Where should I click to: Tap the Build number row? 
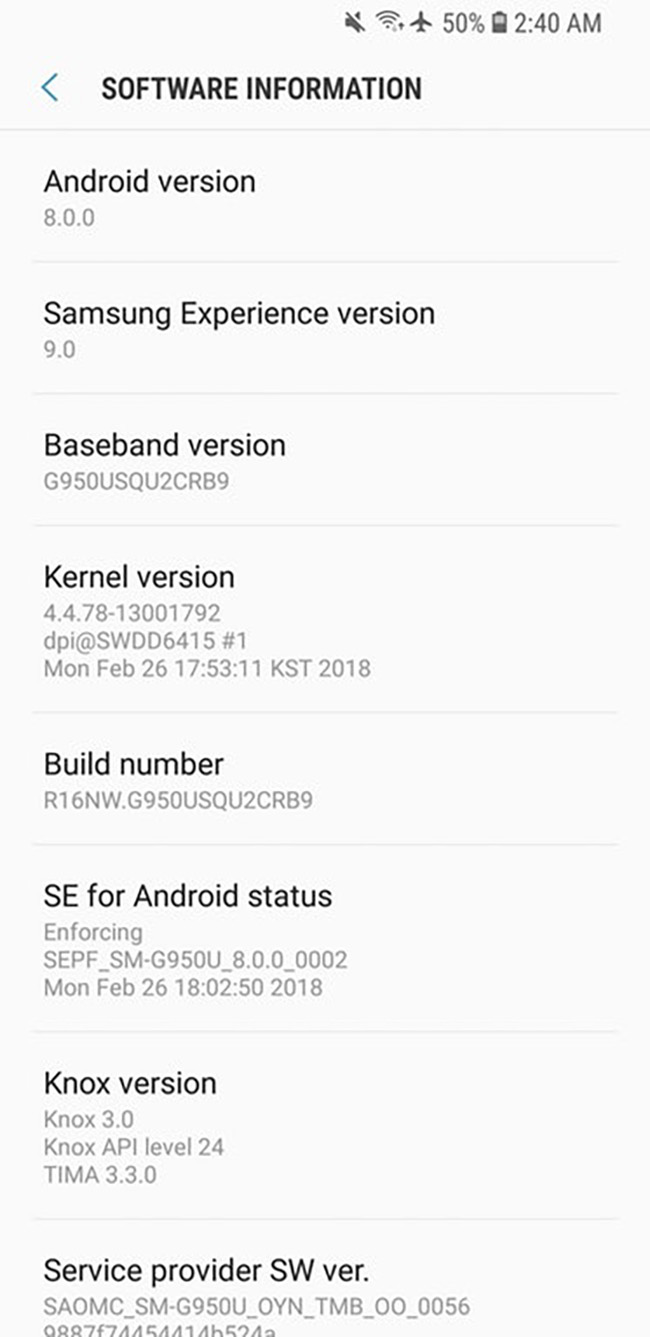pyautogui.click(x=325, y=780)
